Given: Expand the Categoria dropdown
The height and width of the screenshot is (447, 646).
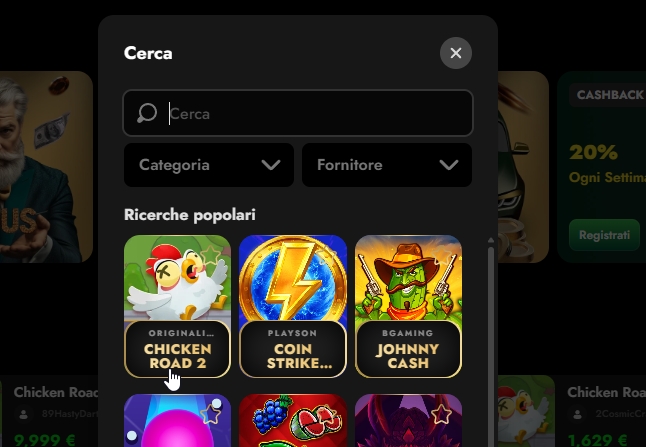Looking at the screenshot, I should (208, 165).
